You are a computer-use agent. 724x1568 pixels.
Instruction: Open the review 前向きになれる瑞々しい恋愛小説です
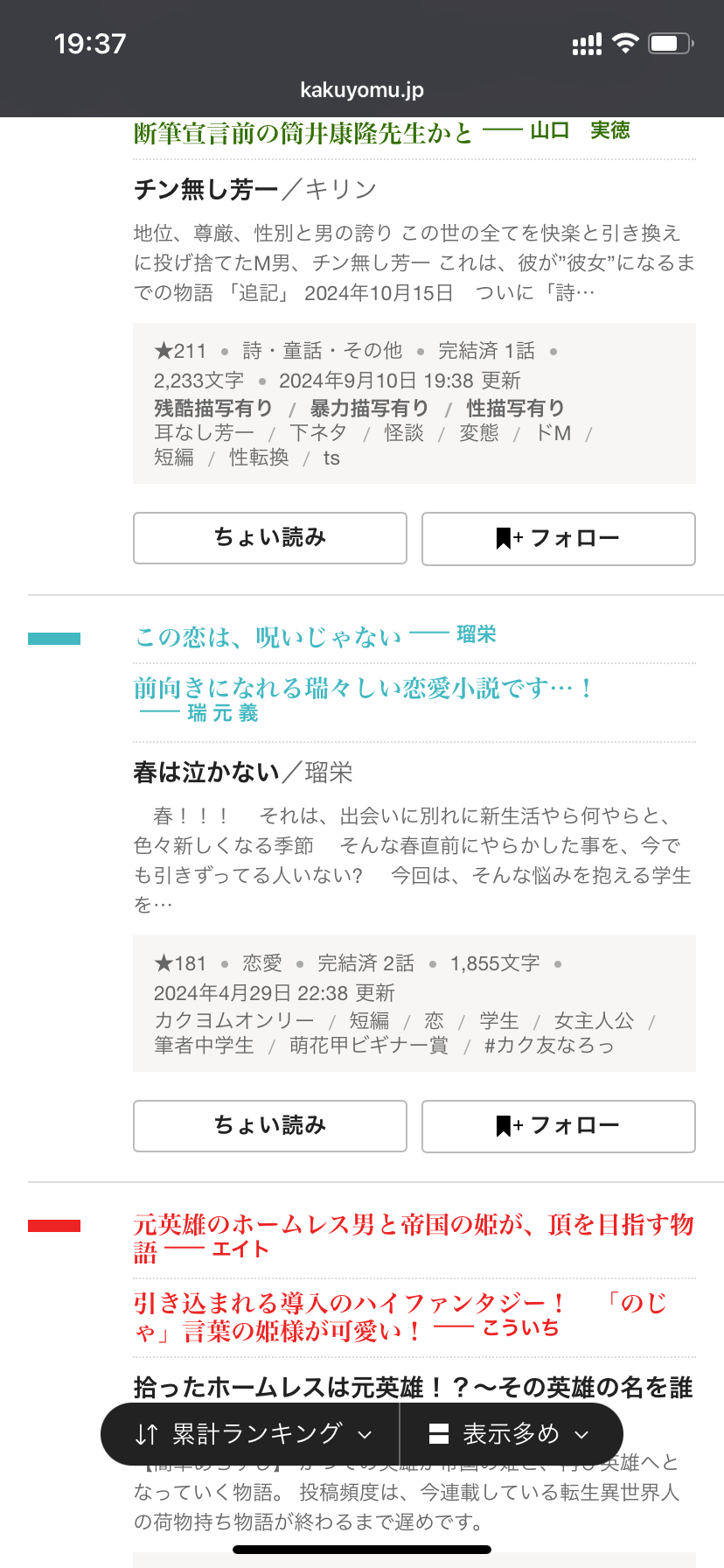pos(362,689)
